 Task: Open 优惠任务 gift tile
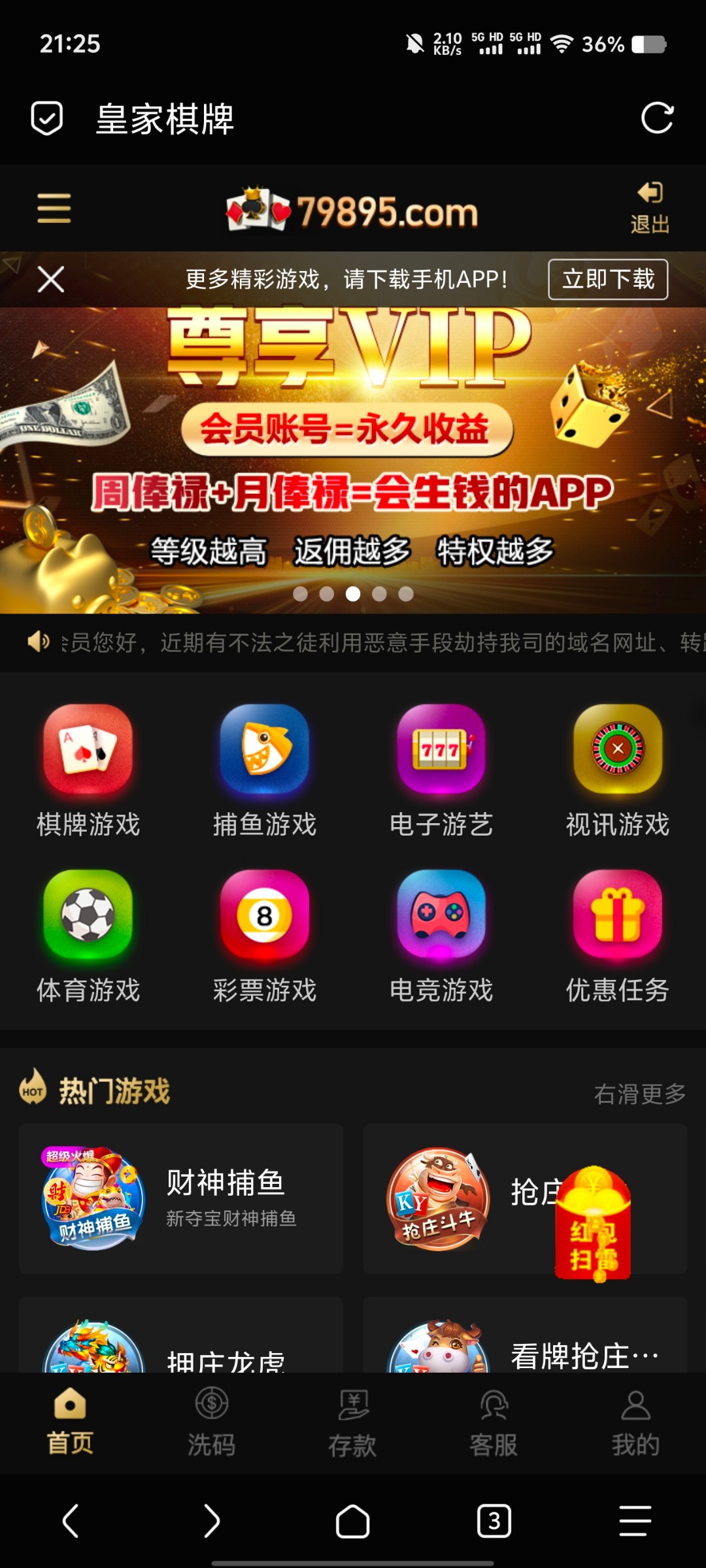618,936
